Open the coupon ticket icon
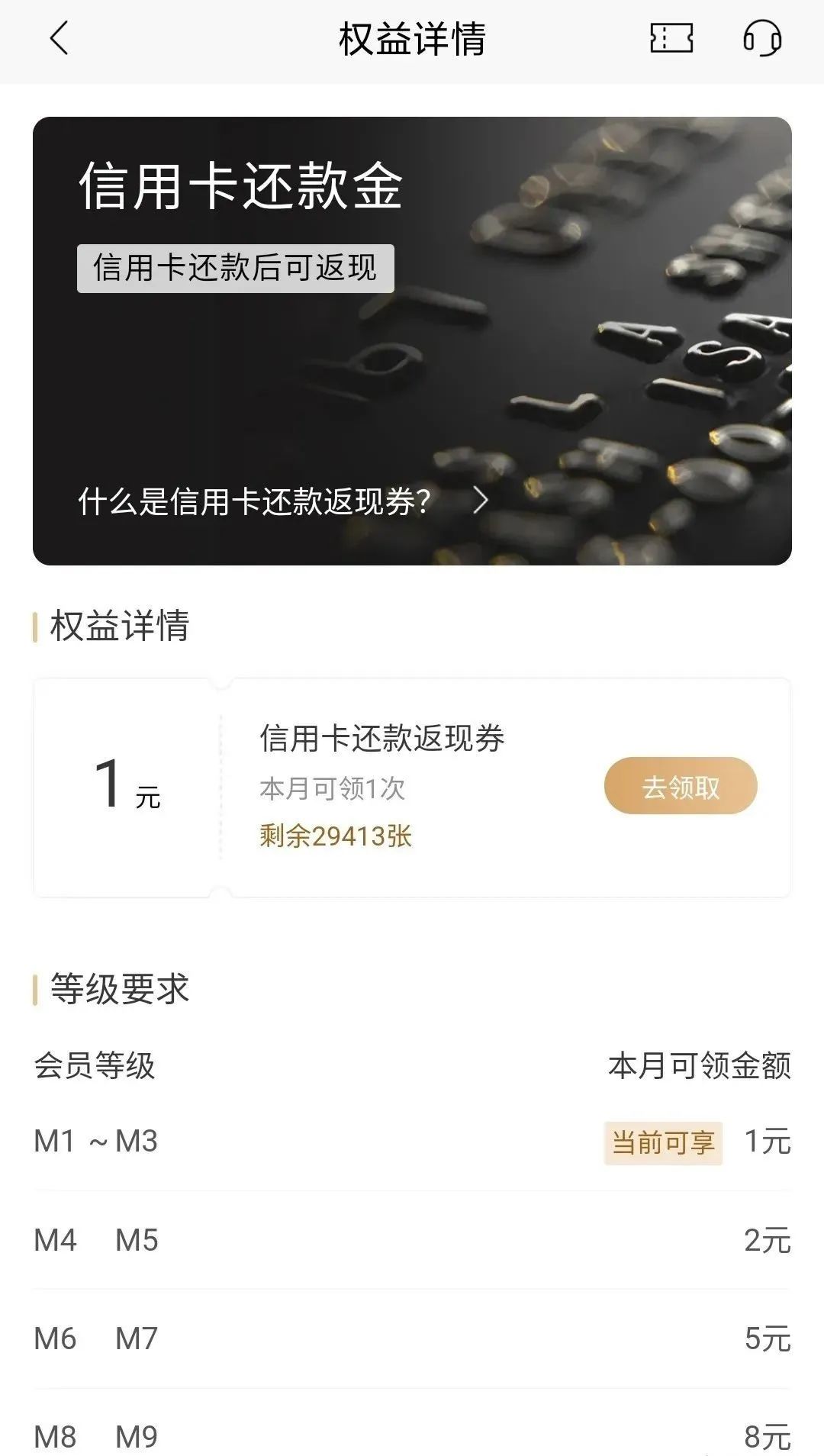Screen dimensions: 824x1456 tap(671, 38)
